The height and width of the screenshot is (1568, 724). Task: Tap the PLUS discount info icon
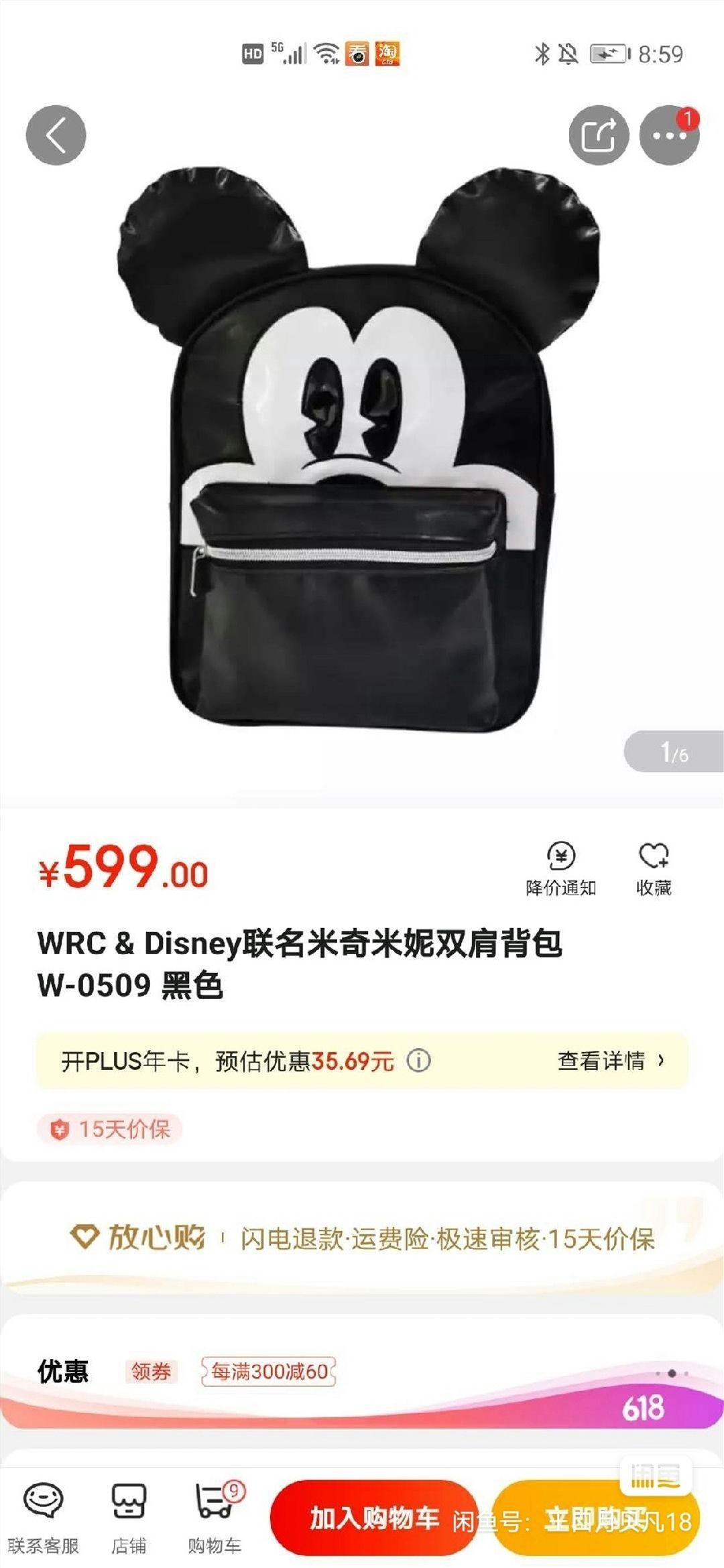click(419, 1061)
